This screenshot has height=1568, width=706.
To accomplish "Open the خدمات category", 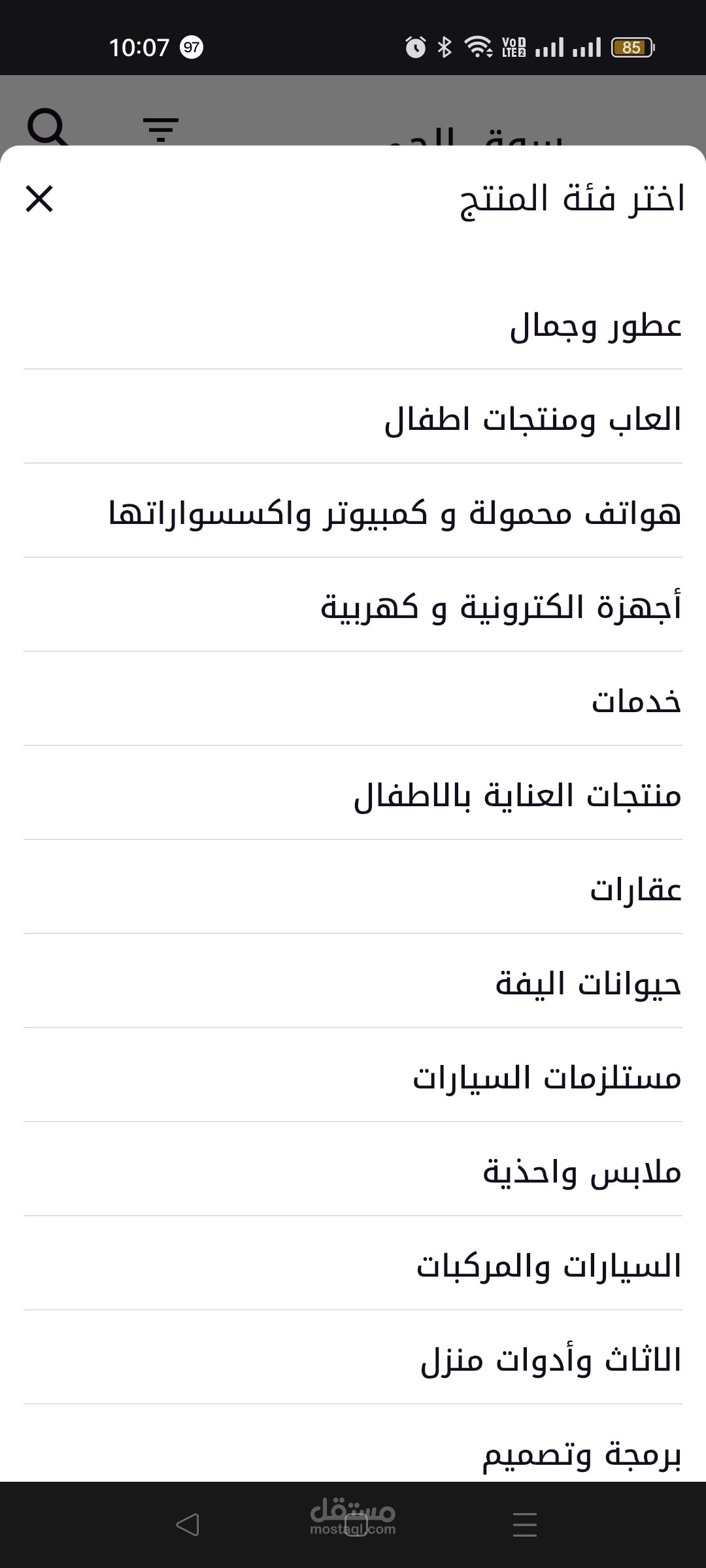I will (x=636, y=702).
